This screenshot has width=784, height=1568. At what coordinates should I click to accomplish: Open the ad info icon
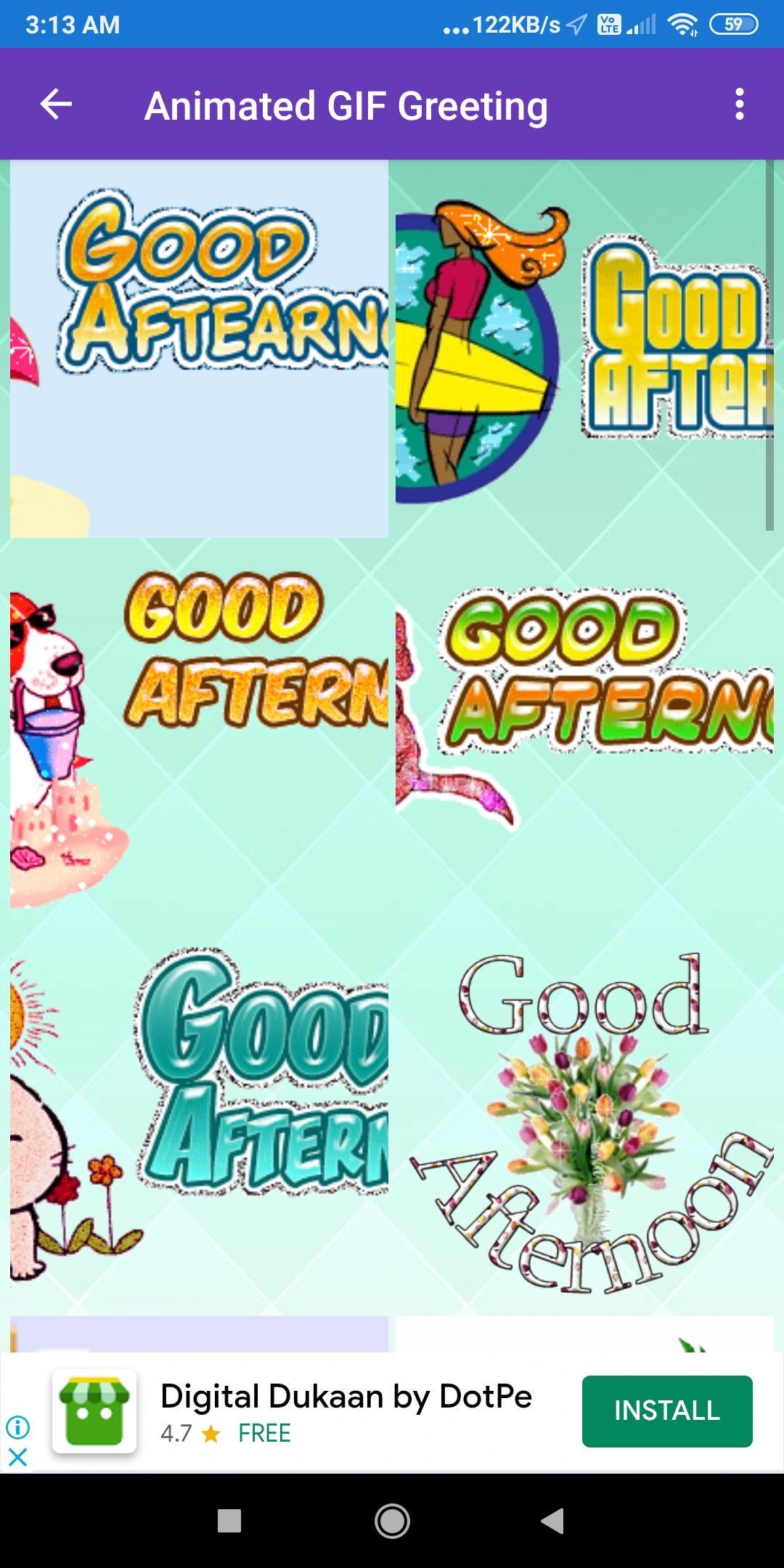pyautogui.click(x=17, y=1427)
